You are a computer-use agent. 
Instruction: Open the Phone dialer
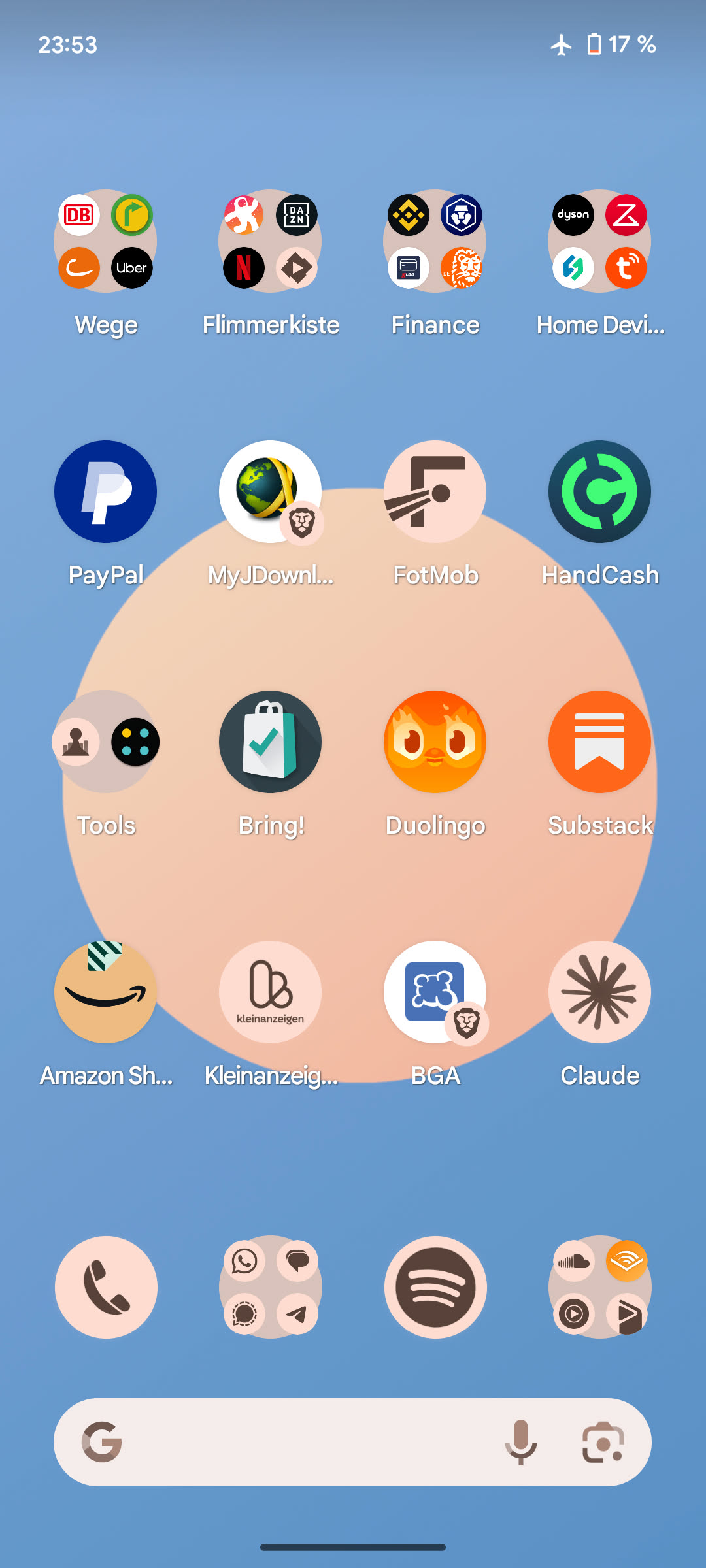tap(106, 1287)
